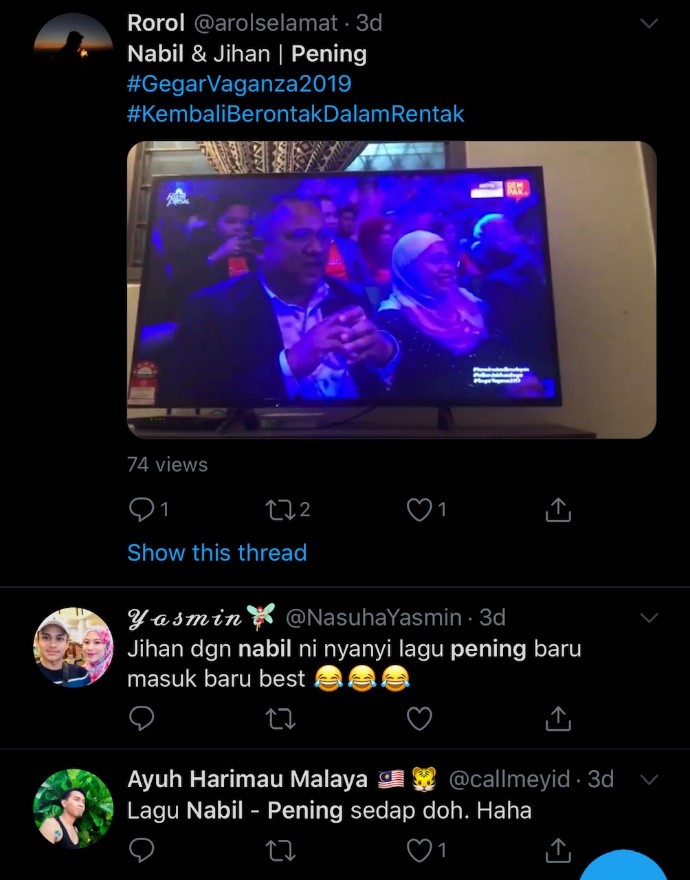This screenshot has width=690, height=880.
Task: Open #GegarVaganza2019 hashtag
Action: pyautogui.click(x=239, y=83)
